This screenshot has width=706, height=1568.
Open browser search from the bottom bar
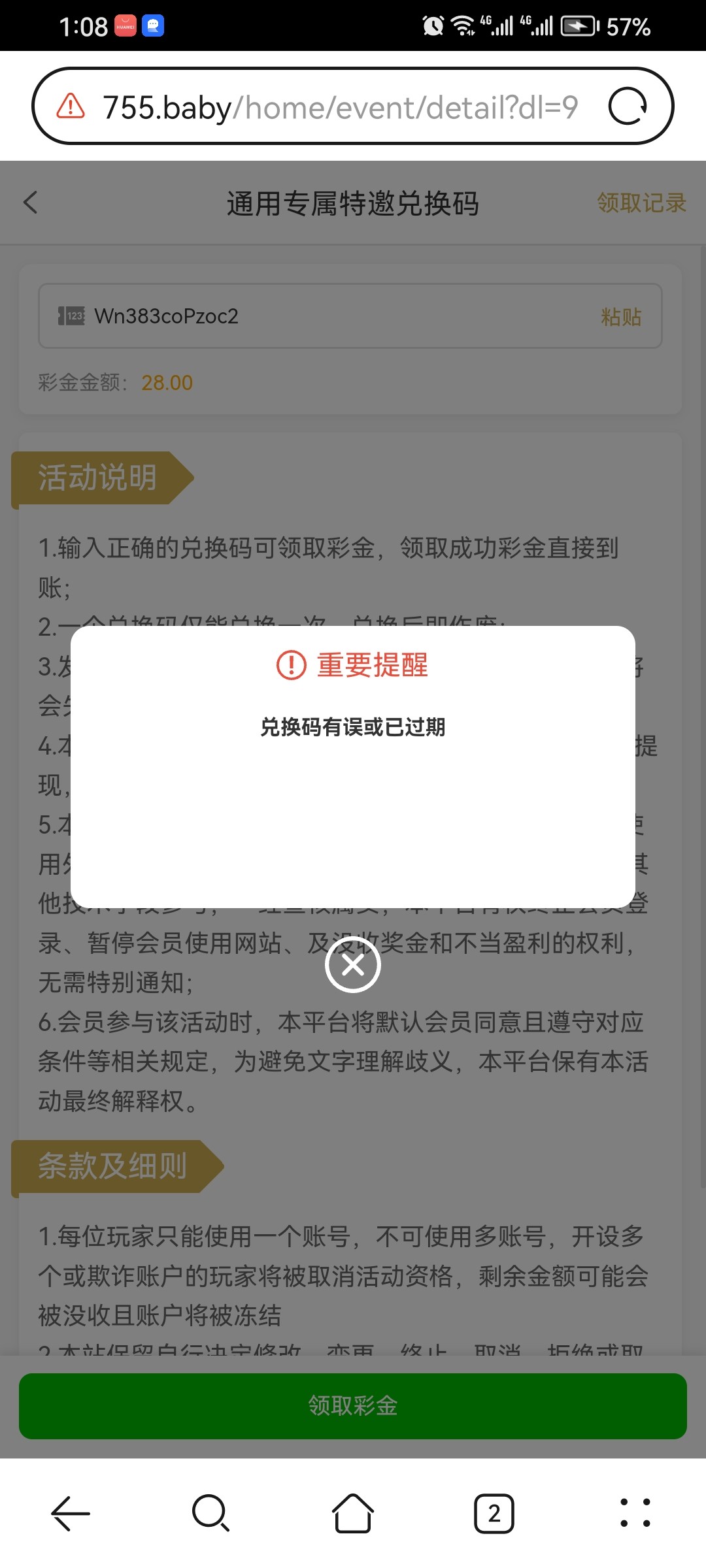tap(211, 1513)
